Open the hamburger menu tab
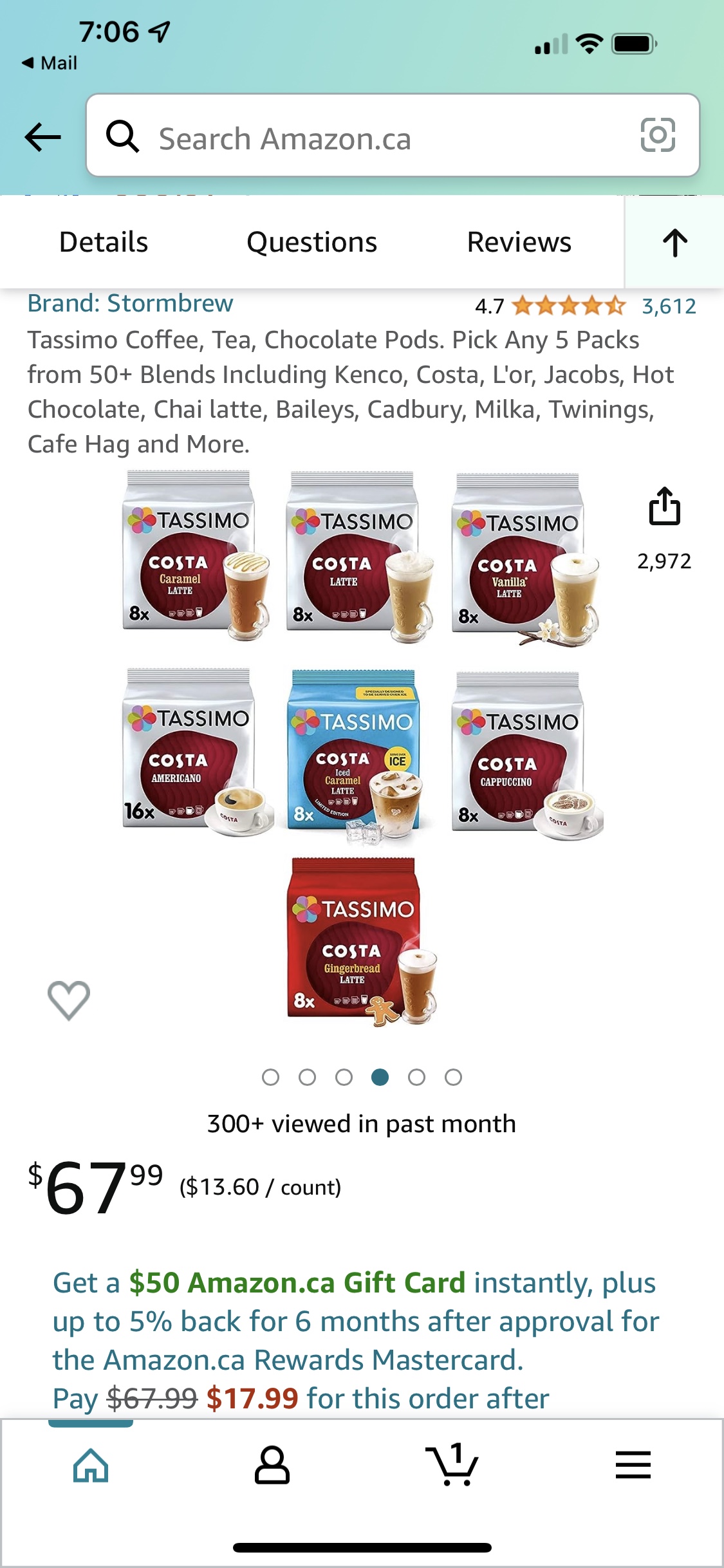724x1568 pixels. 633,1466
